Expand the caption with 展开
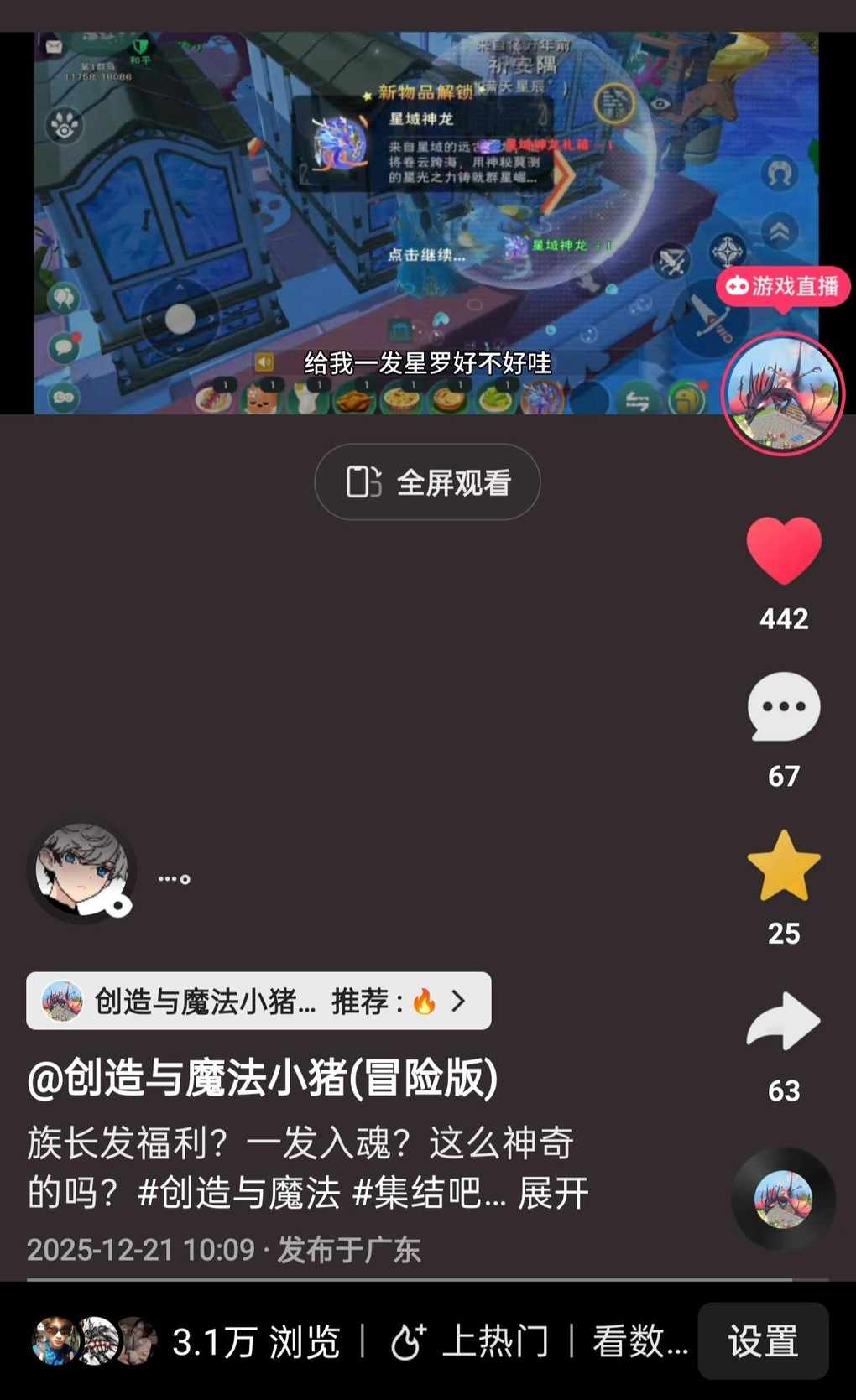Viewport: 856px width, 1400px height. point(553,1193)
